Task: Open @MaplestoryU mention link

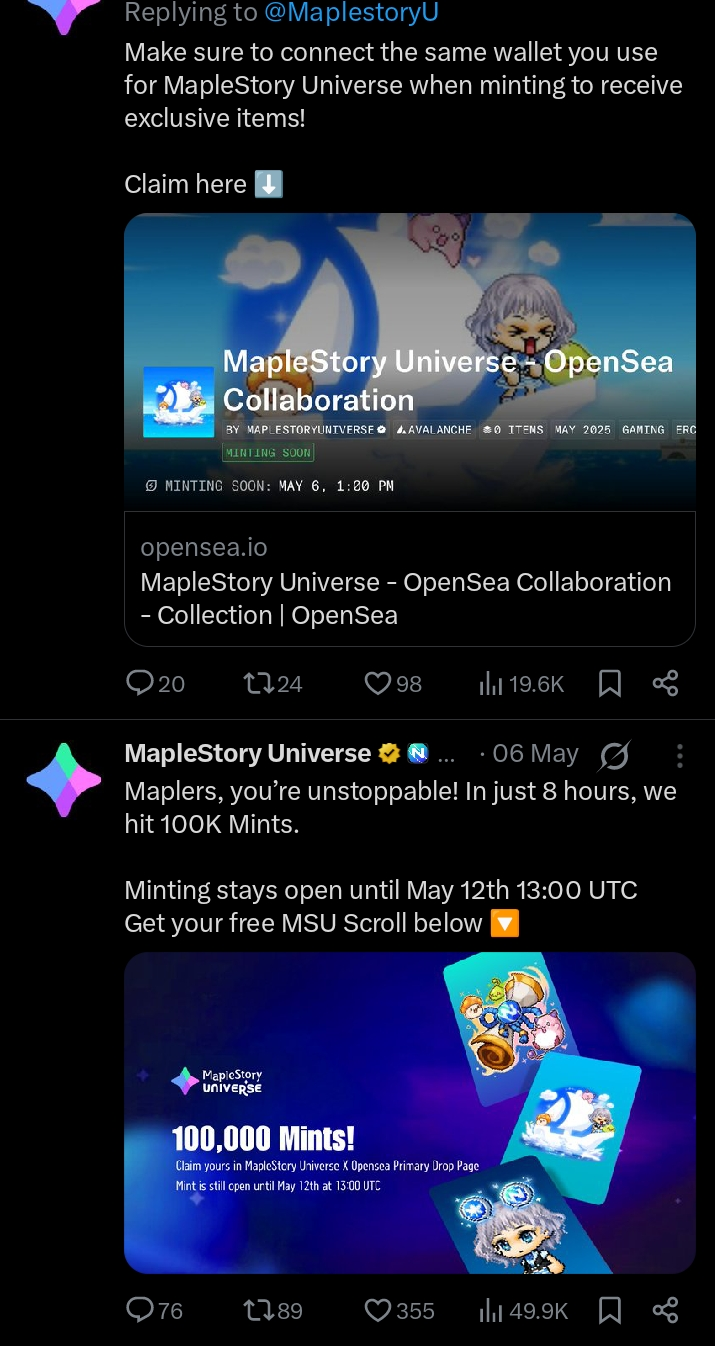Action: (350, 13)
